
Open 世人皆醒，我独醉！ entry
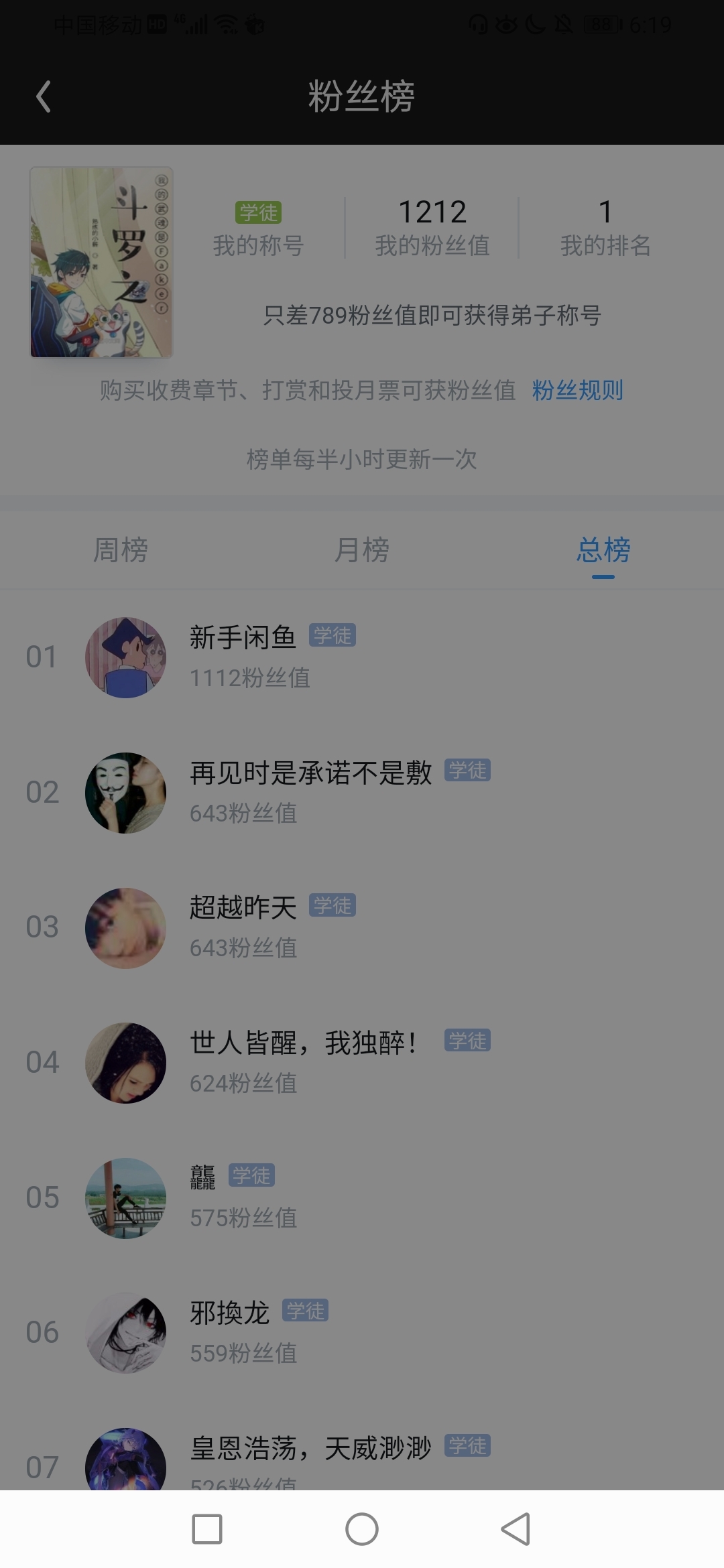point(362,1063)
